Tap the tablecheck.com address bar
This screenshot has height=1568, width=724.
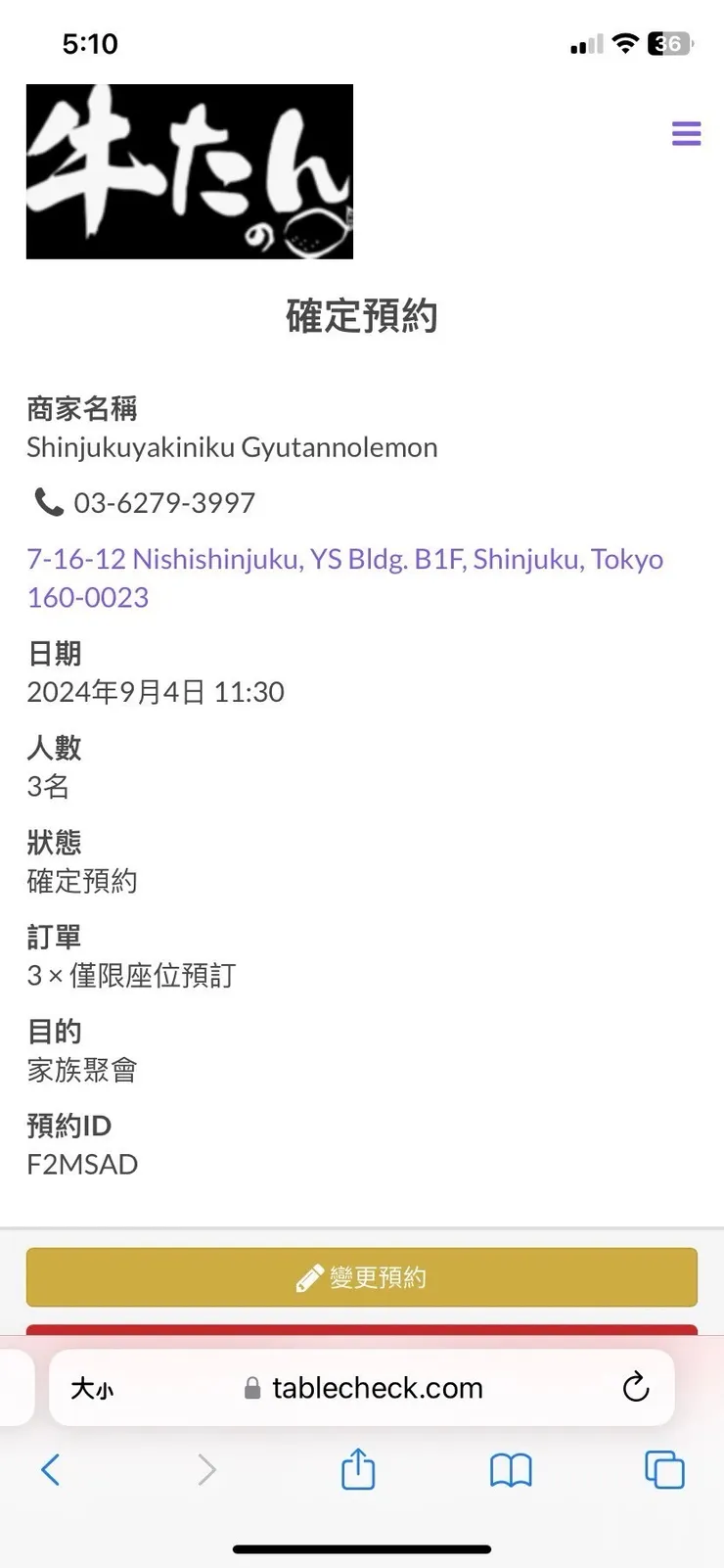click(377, 1388)
